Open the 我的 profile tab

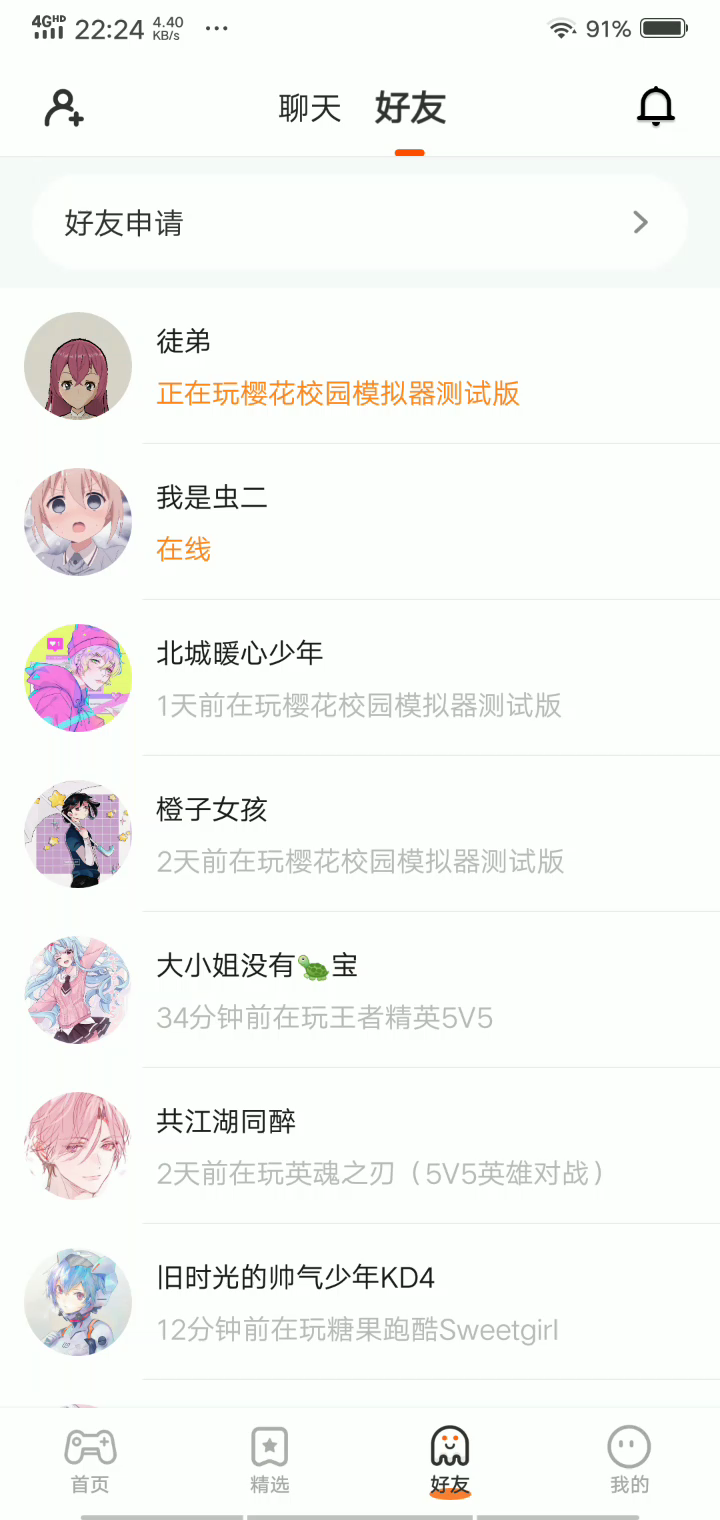pos(629,1460)
